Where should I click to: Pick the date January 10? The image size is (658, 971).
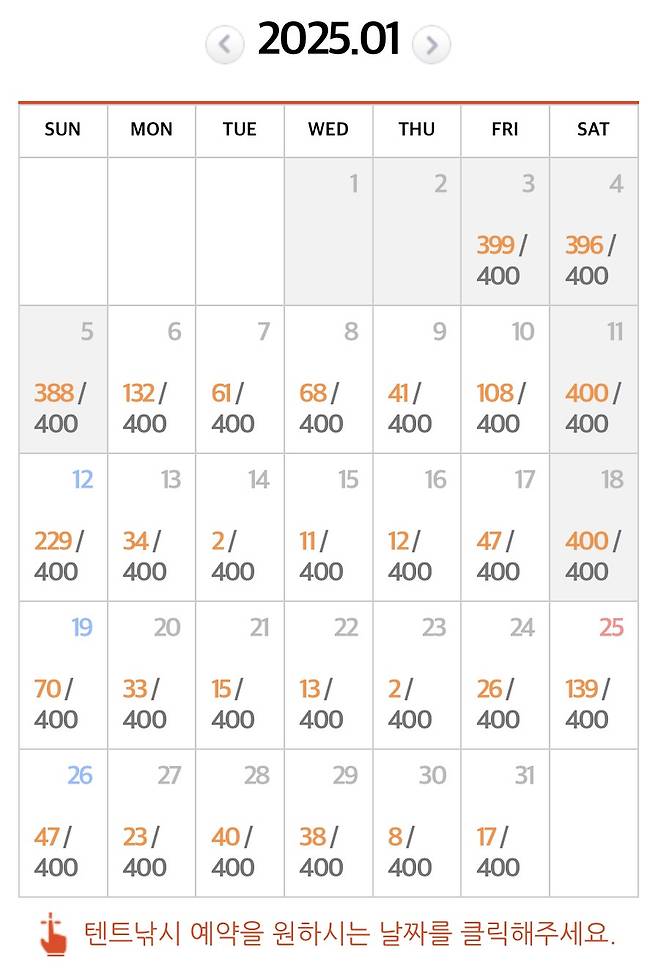[505, 380]
